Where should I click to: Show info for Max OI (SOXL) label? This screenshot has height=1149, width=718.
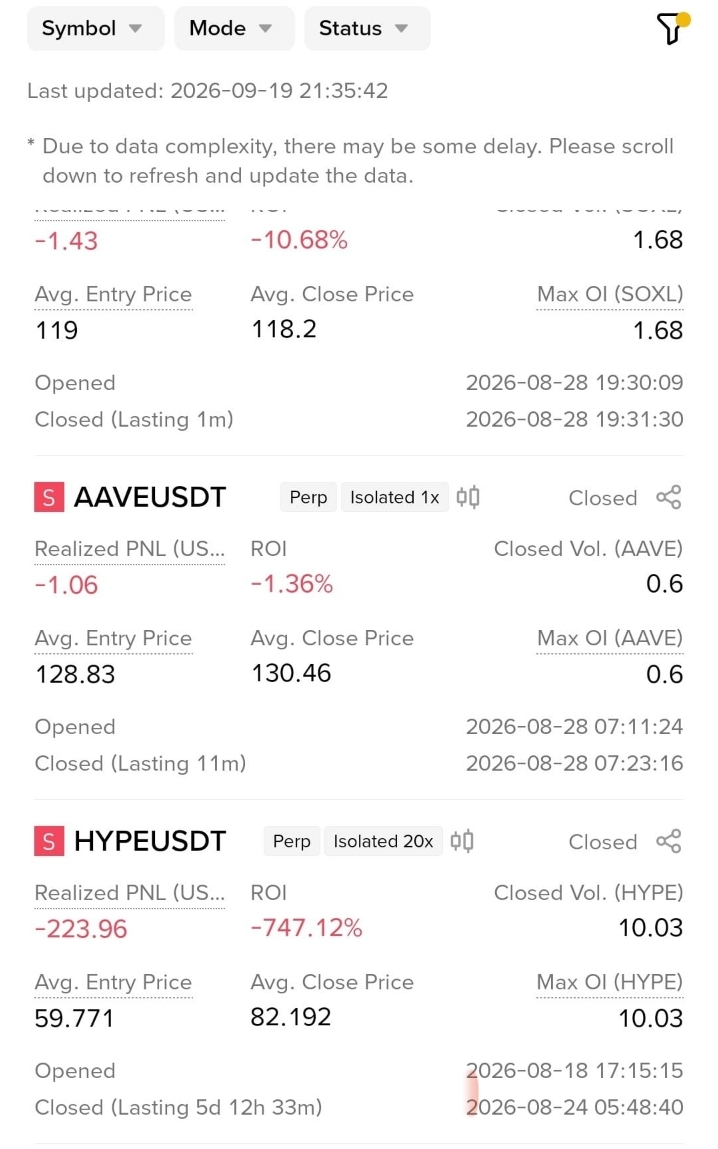(x=610, y=294)
